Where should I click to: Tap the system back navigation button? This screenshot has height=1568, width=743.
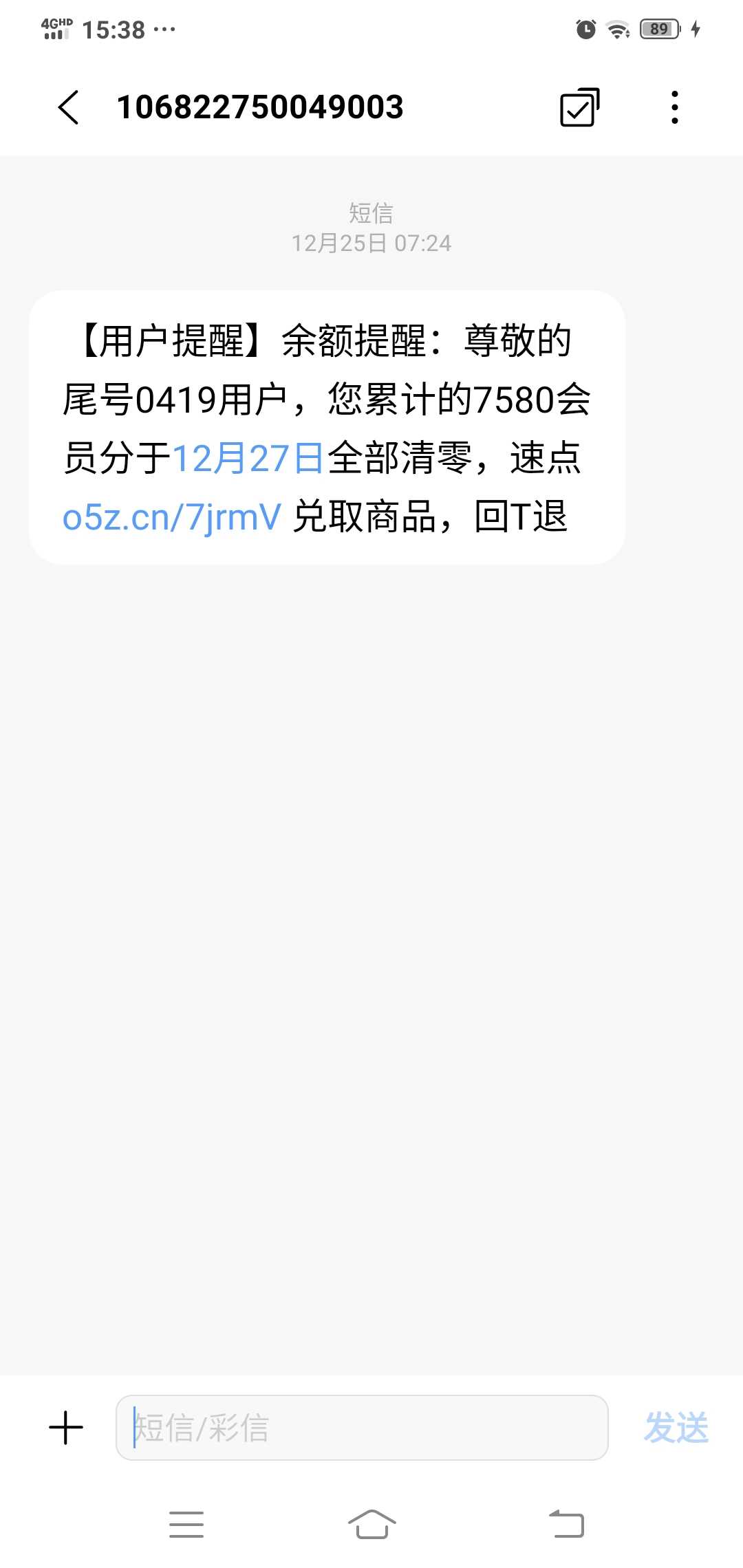point(566,1524)
